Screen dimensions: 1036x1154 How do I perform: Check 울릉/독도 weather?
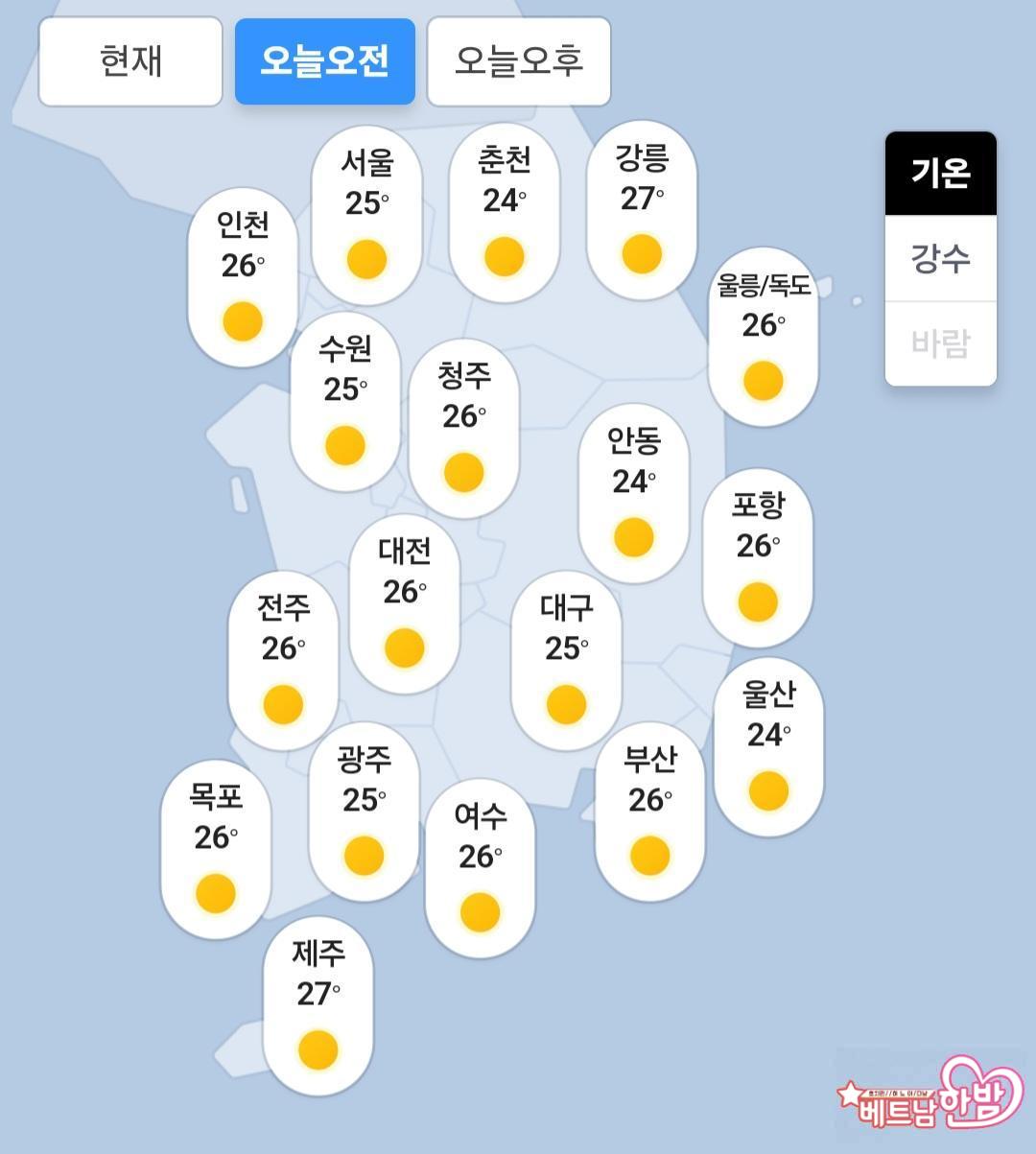pos(764,337)
